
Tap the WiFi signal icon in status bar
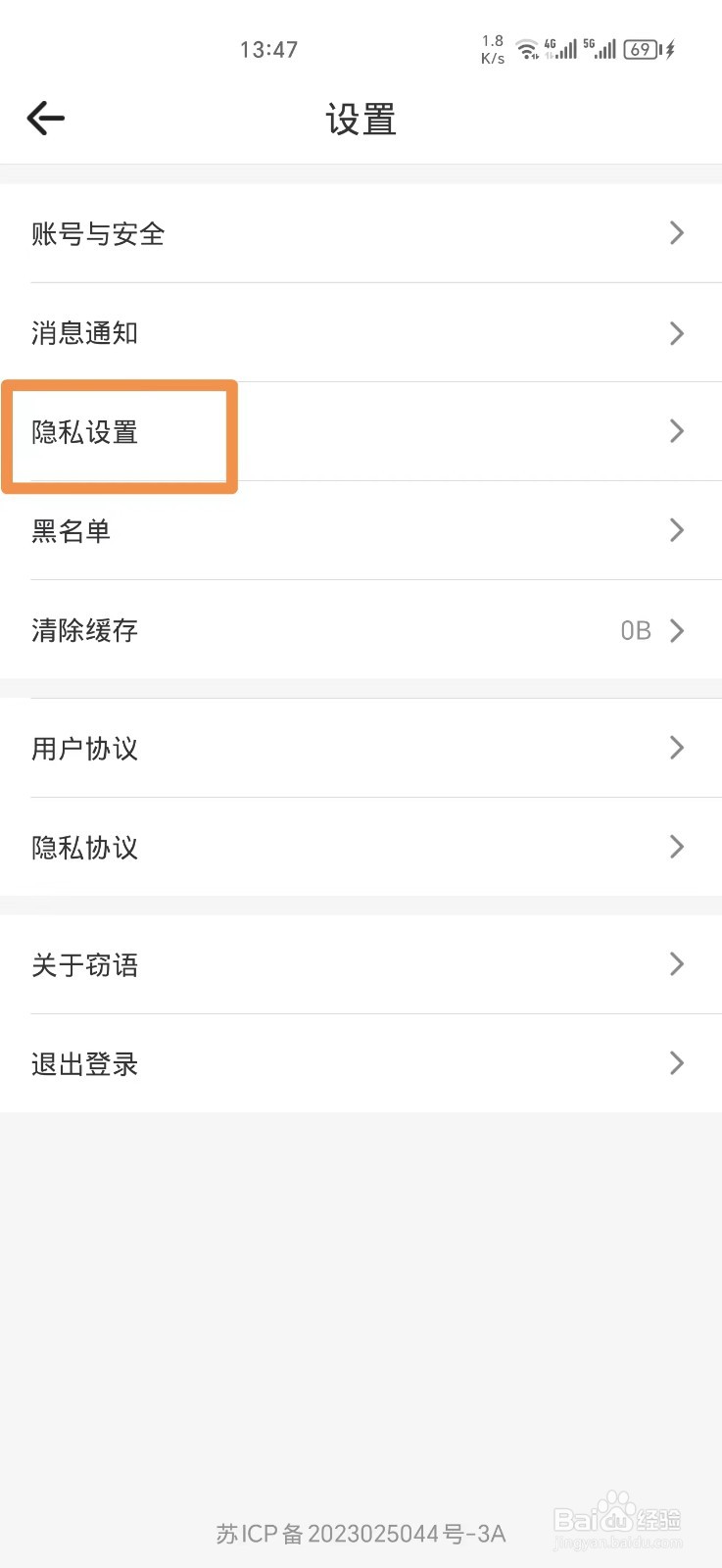pos(526,49)
